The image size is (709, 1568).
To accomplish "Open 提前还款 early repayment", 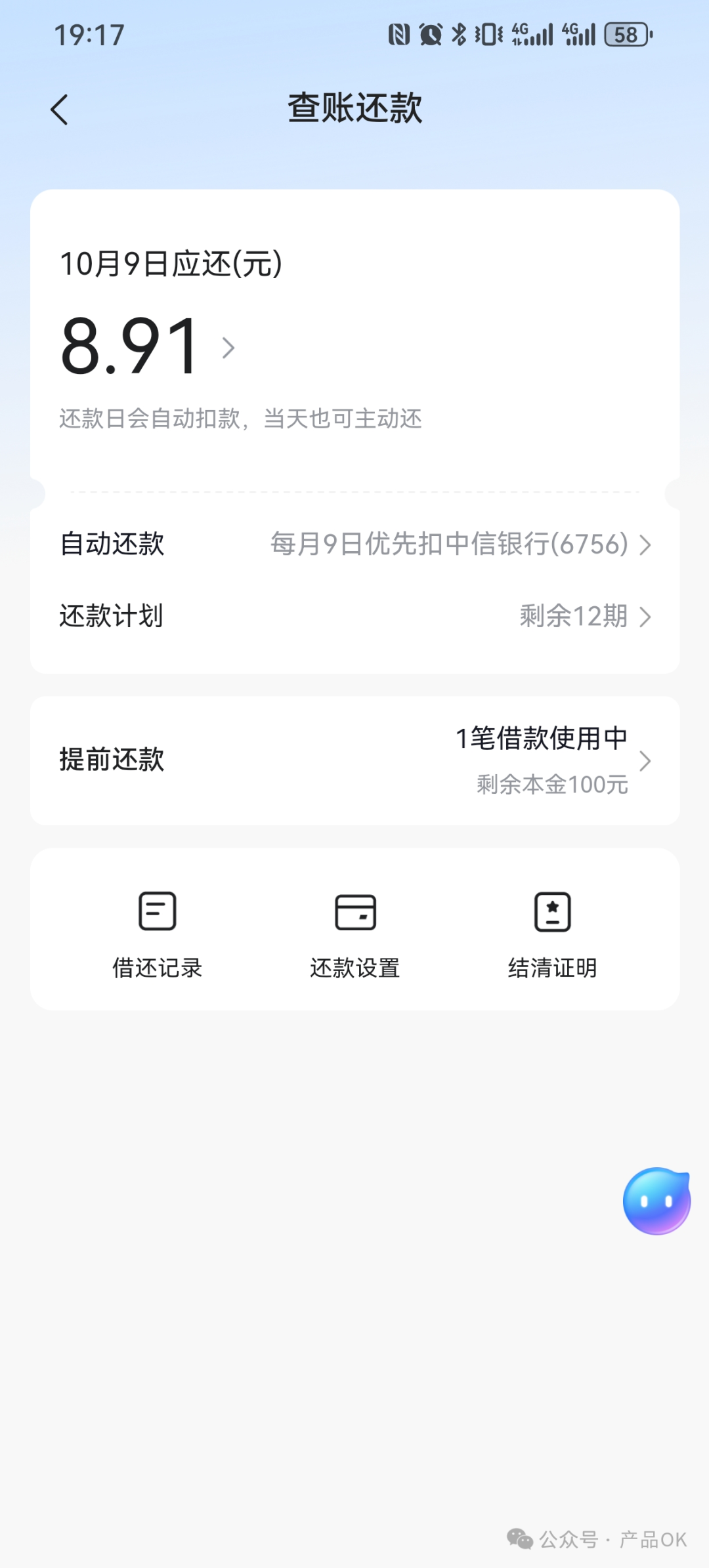I will pos(354,760).
